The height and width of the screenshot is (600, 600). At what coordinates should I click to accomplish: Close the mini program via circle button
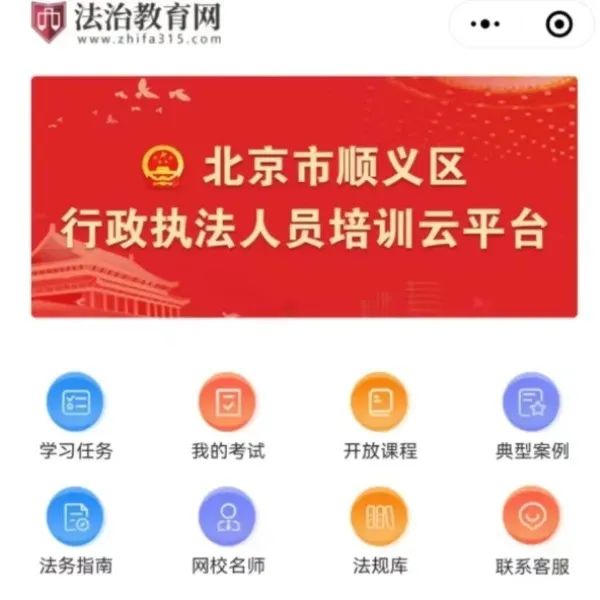(x=561, y=24)
